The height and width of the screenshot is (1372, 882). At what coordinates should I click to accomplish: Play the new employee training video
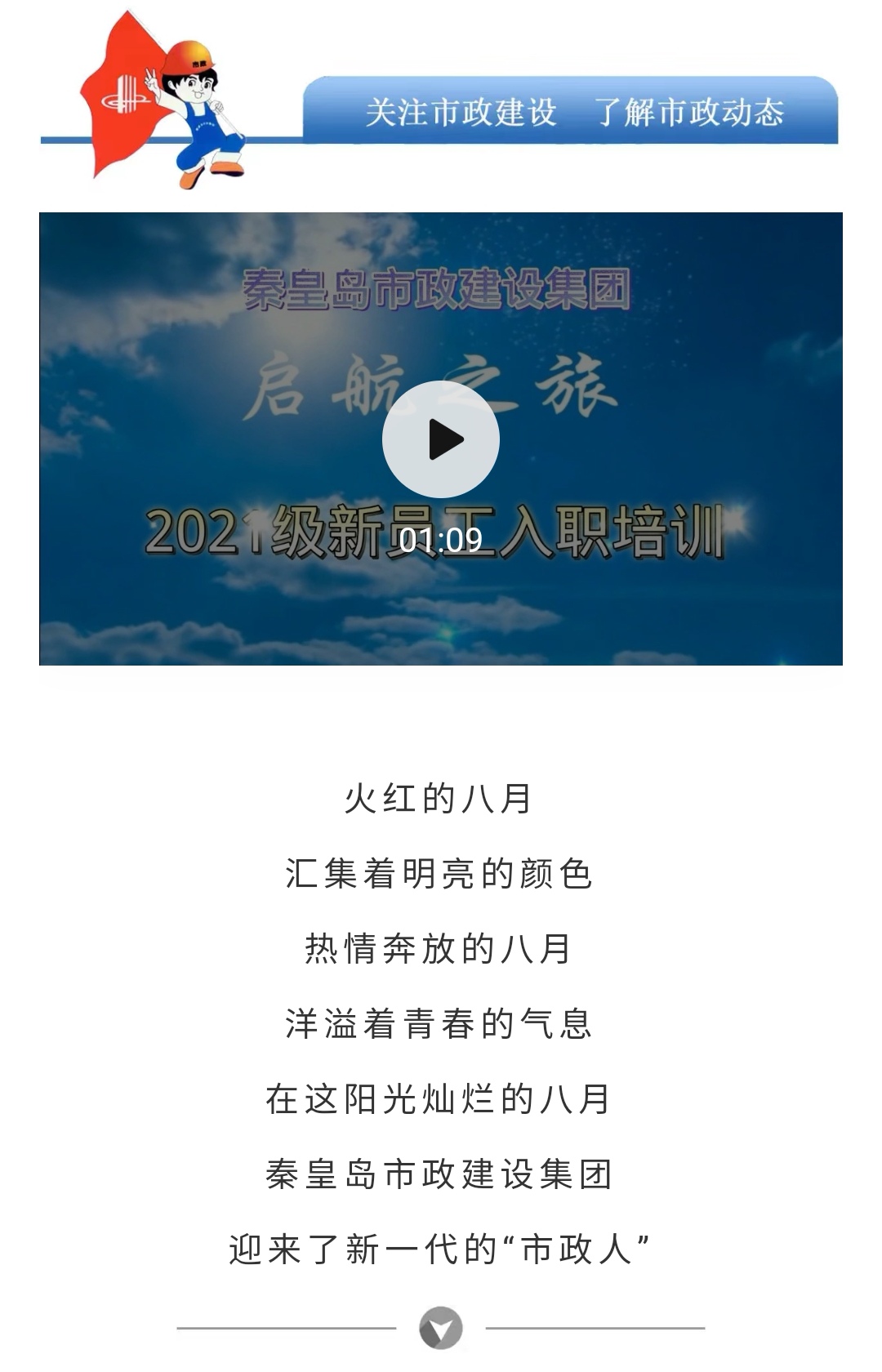coord(441,439)
